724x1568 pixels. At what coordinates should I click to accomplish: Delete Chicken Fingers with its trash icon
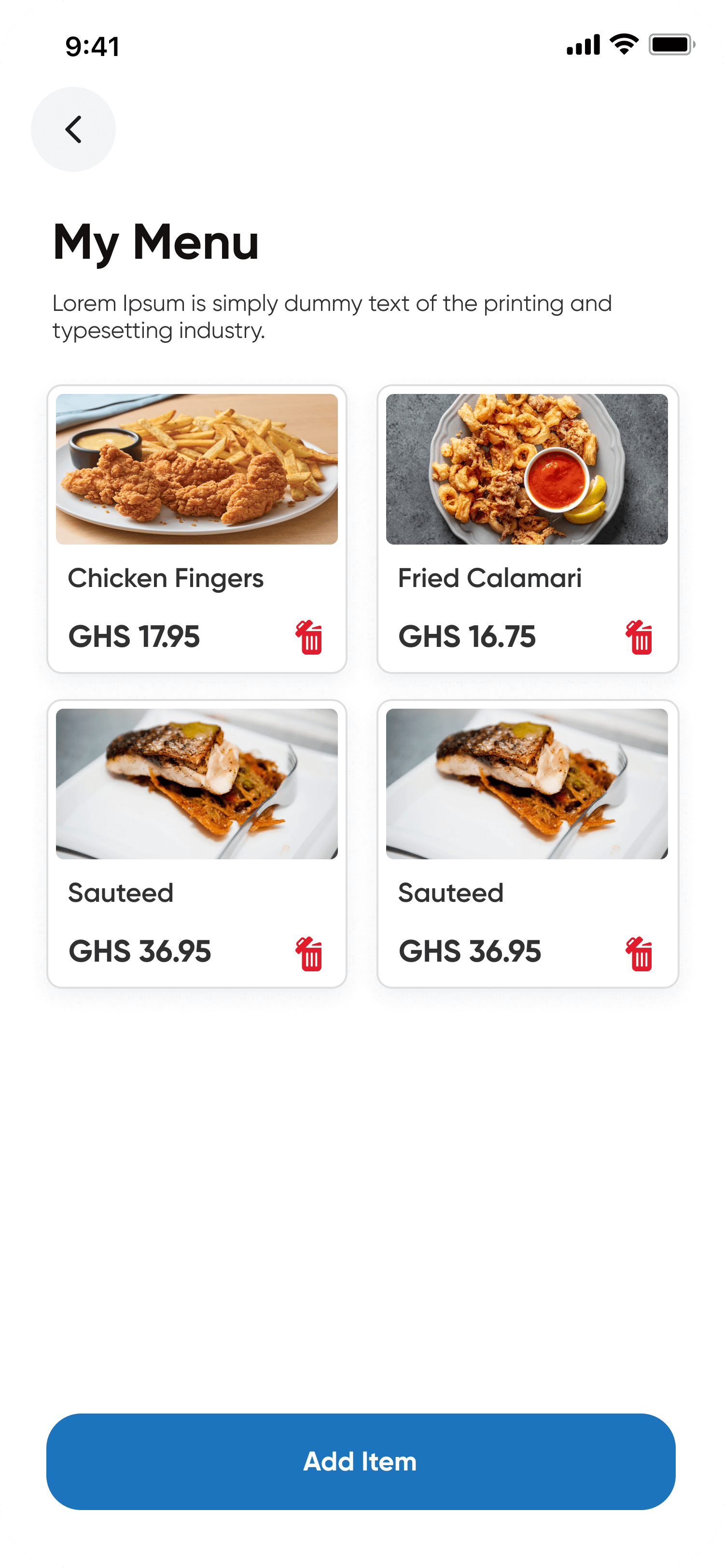(310, 637)
